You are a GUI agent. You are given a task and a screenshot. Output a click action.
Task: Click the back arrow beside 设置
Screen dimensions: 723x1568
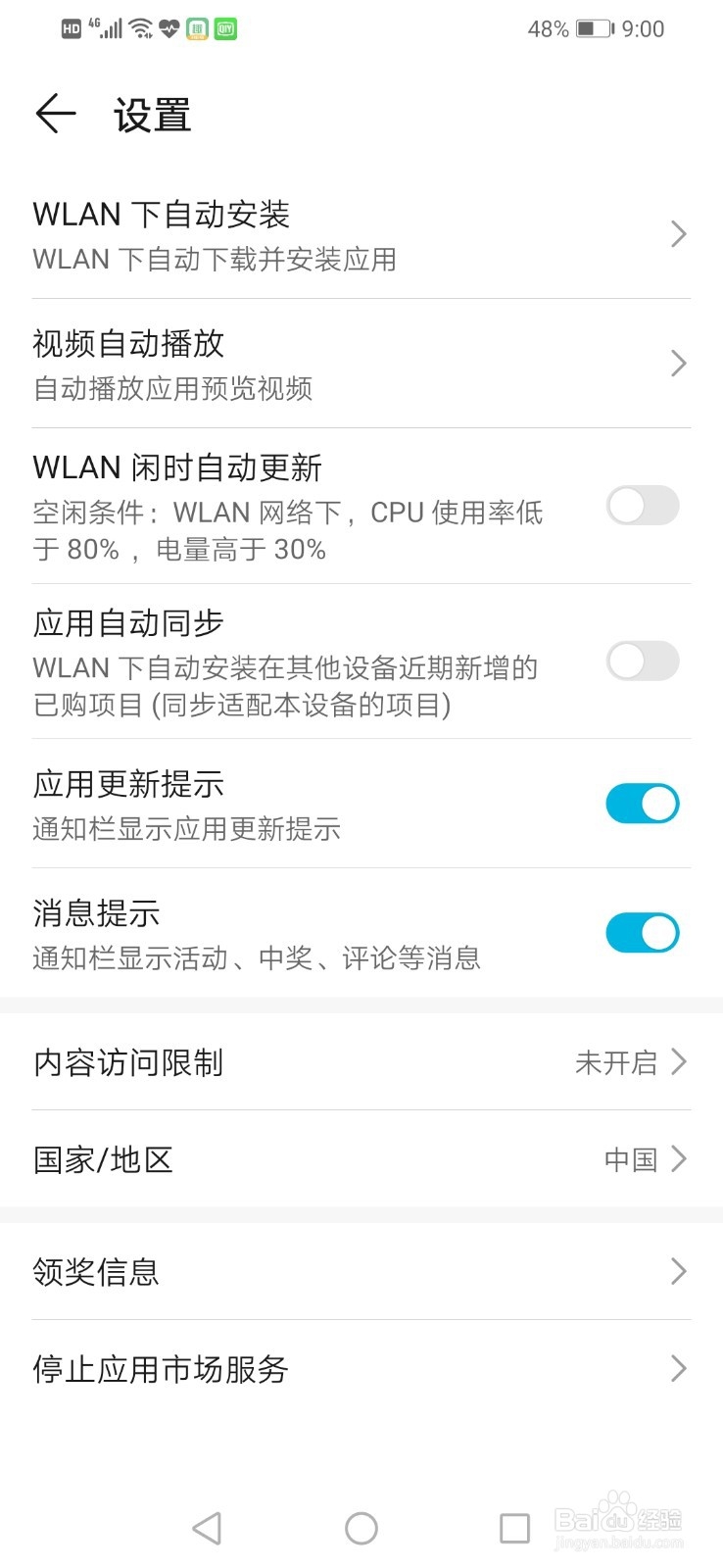click(x=56, y=114)
